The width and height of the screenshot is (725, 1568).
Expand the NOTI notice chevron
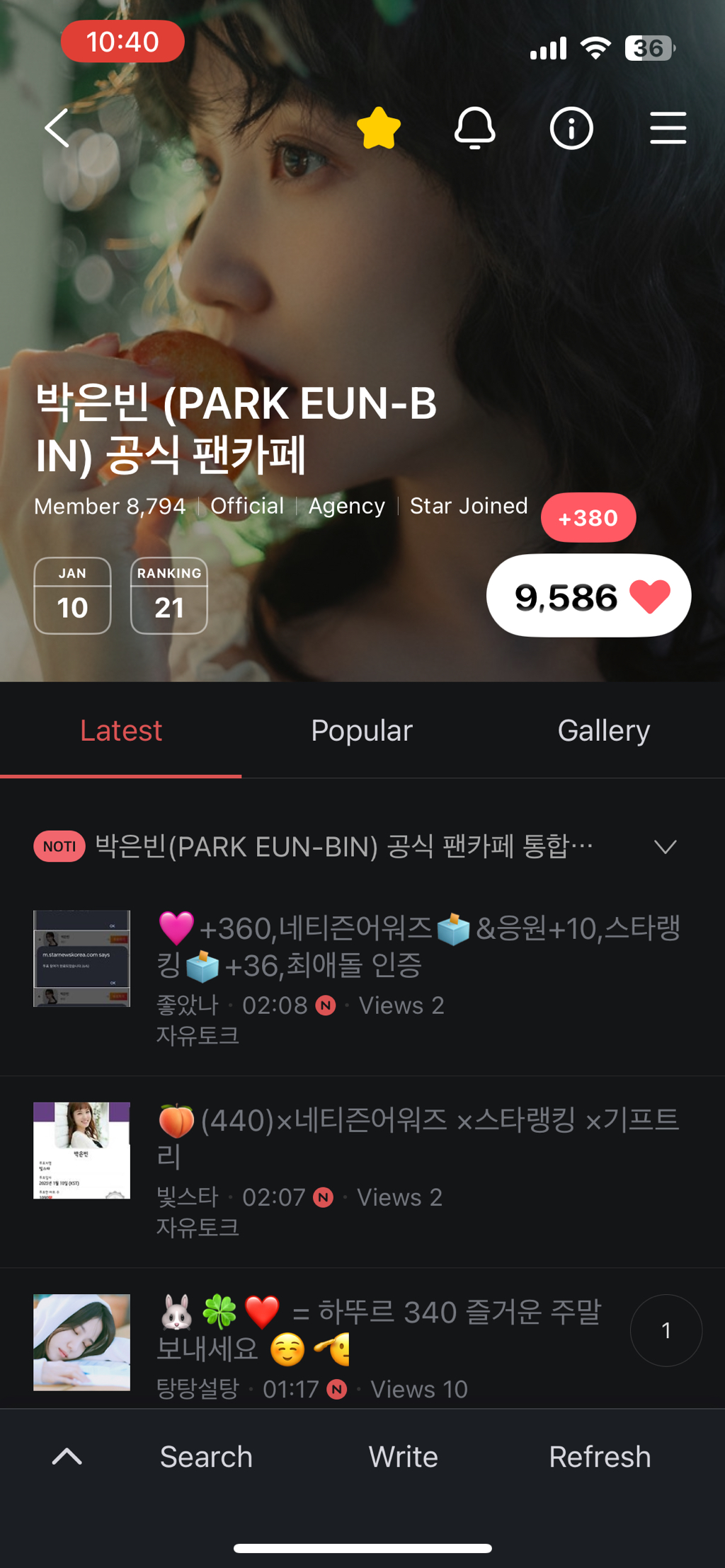click(x=665, y=847)
